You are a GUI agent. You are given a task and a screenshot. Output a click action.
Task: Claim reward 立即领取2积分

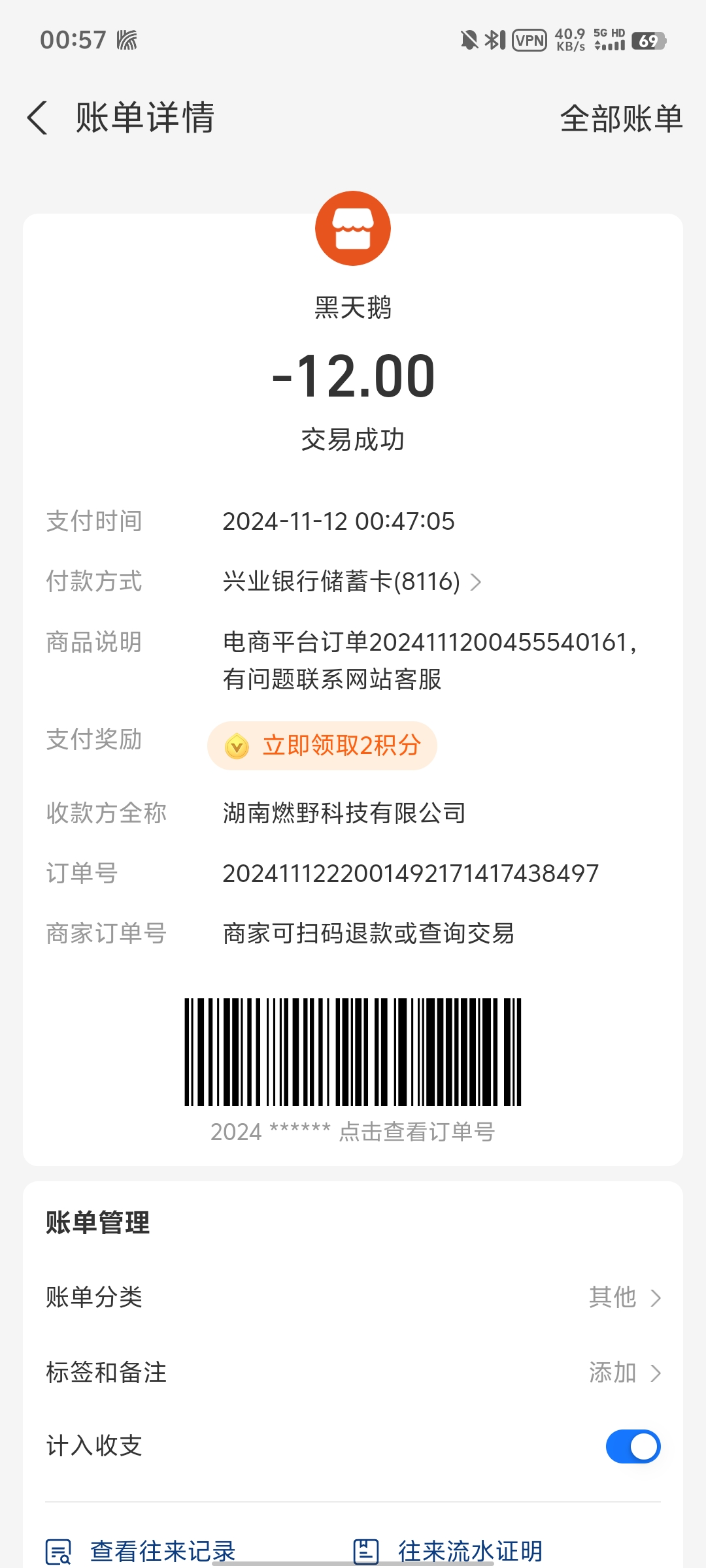322,745
